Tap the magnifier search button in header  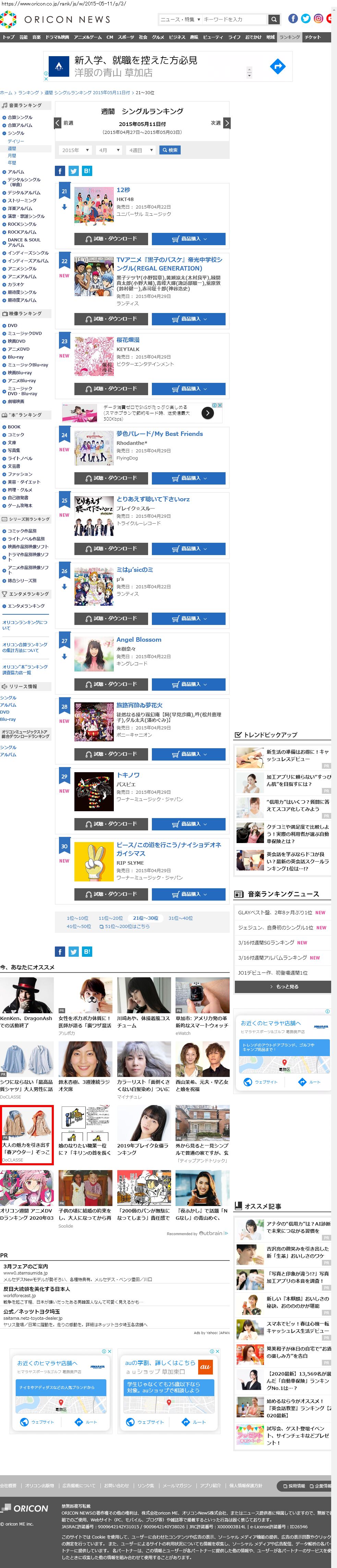274,20
